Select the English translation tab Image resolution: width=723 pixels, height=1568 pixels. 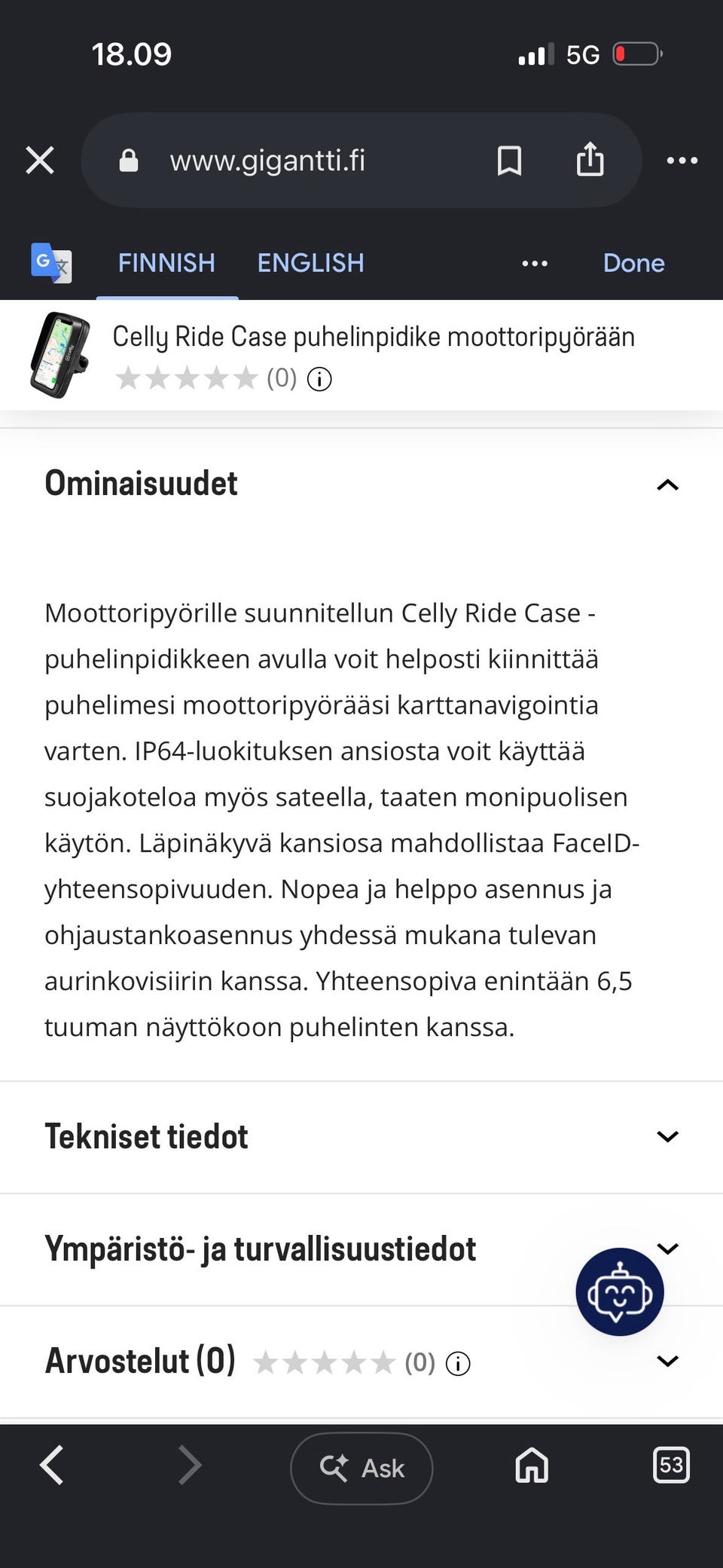coord(310,263)
